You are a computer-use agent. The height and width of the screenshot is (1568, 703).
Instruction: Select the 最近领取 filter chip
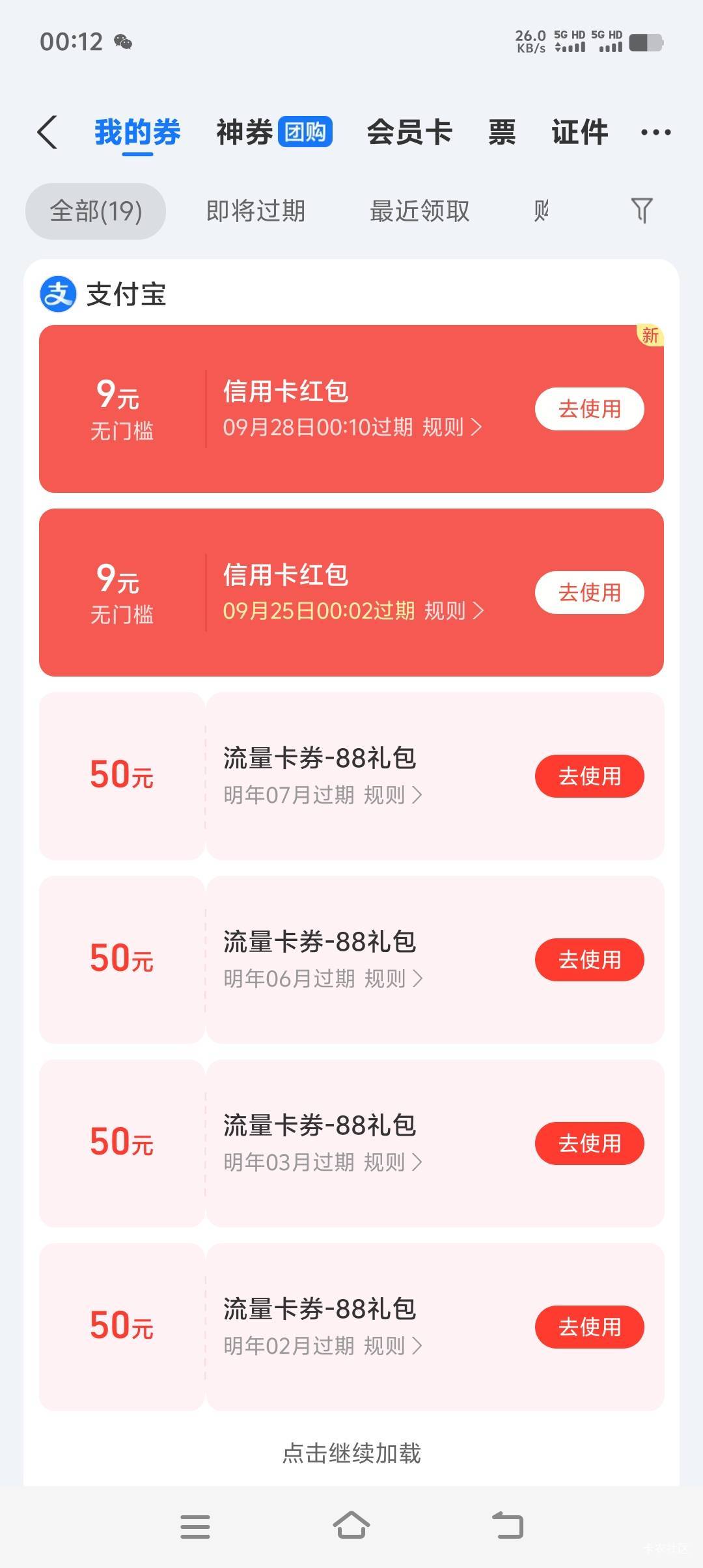[x=420, y=211]
